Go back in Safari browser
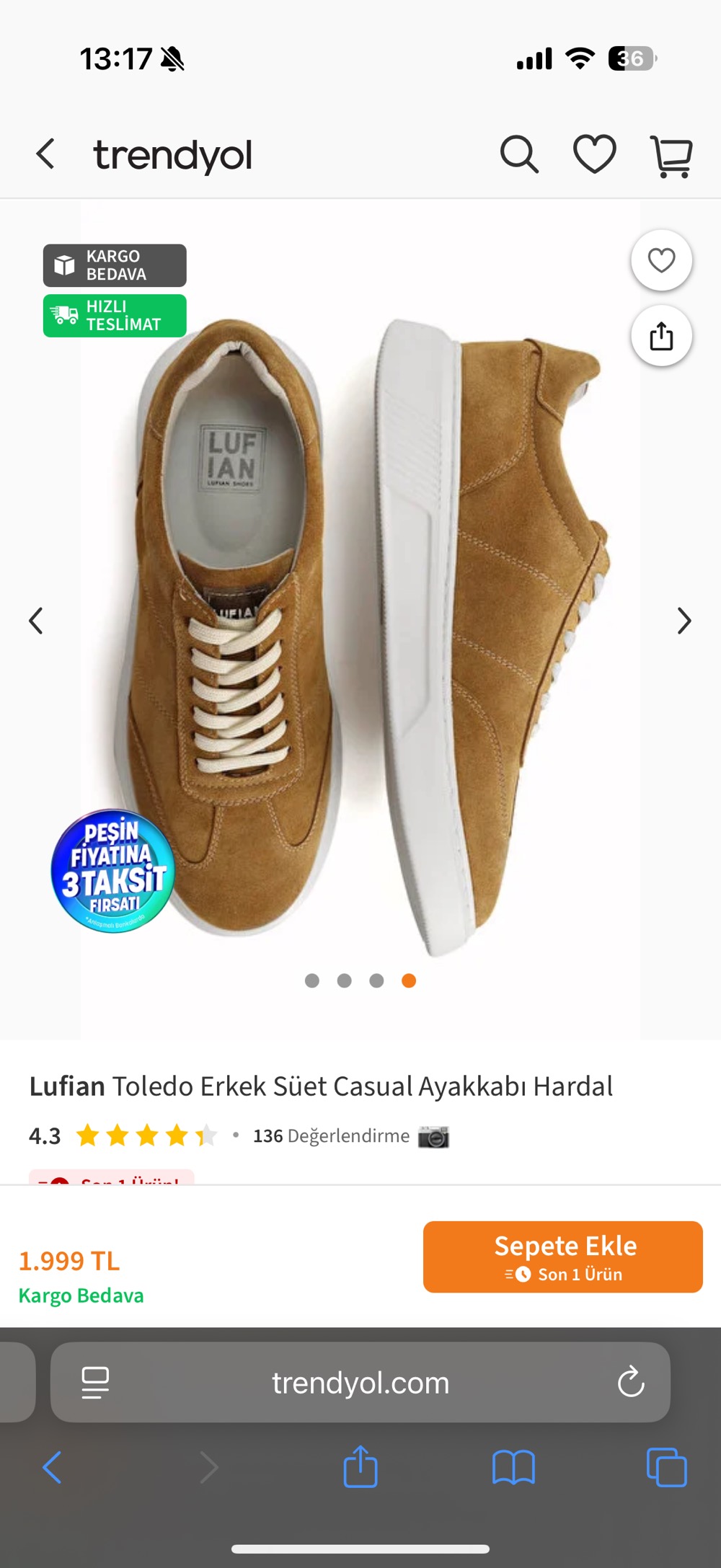 tap(52, 1467)
